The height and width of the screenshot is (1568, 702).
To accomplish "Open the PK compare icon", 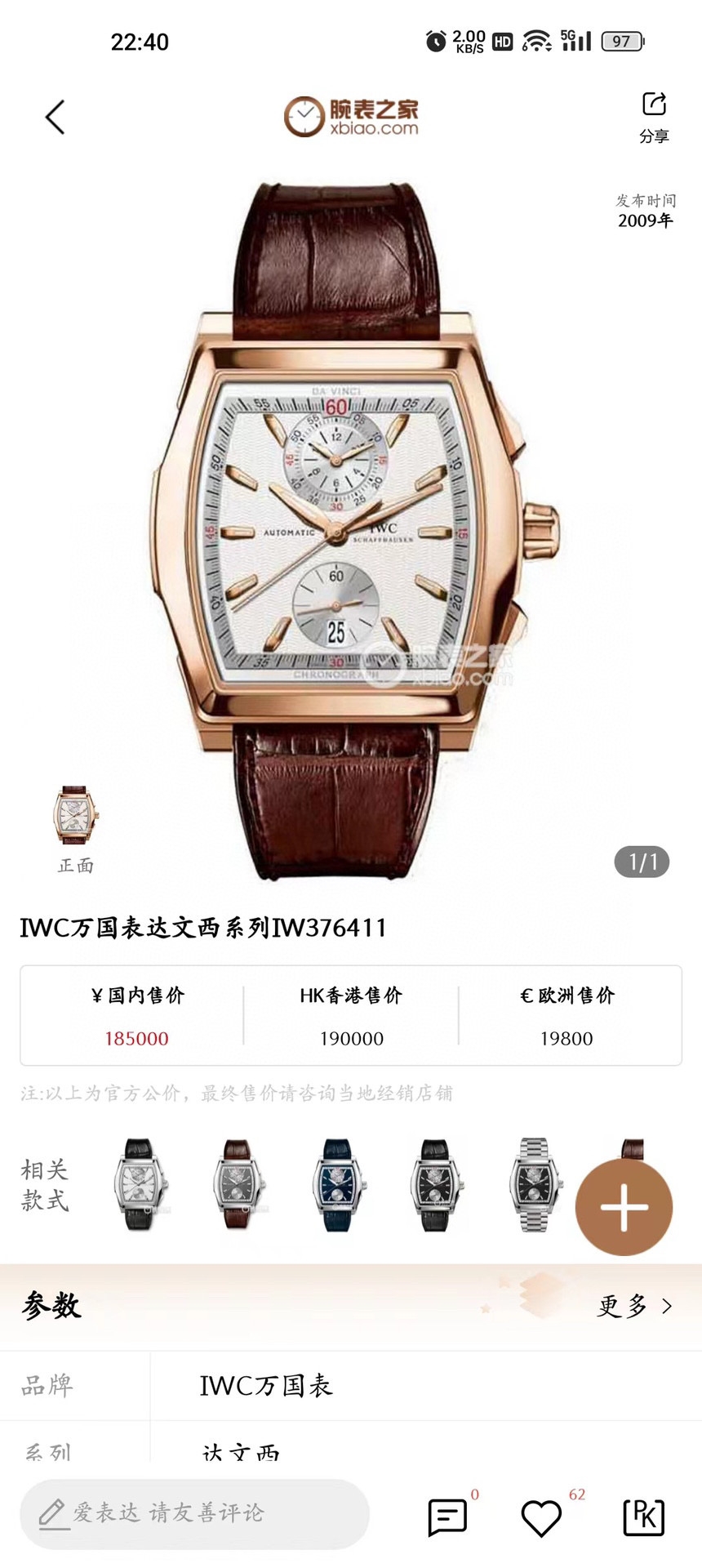I will [x=643, y=1517].
